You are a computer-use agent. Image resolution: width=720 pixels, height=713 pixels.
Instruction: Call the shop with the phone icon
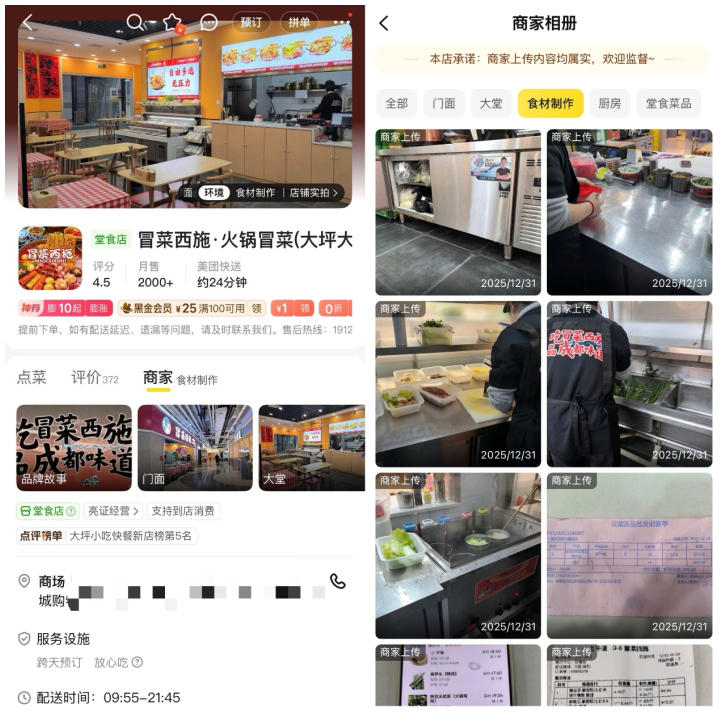(337, 581)
